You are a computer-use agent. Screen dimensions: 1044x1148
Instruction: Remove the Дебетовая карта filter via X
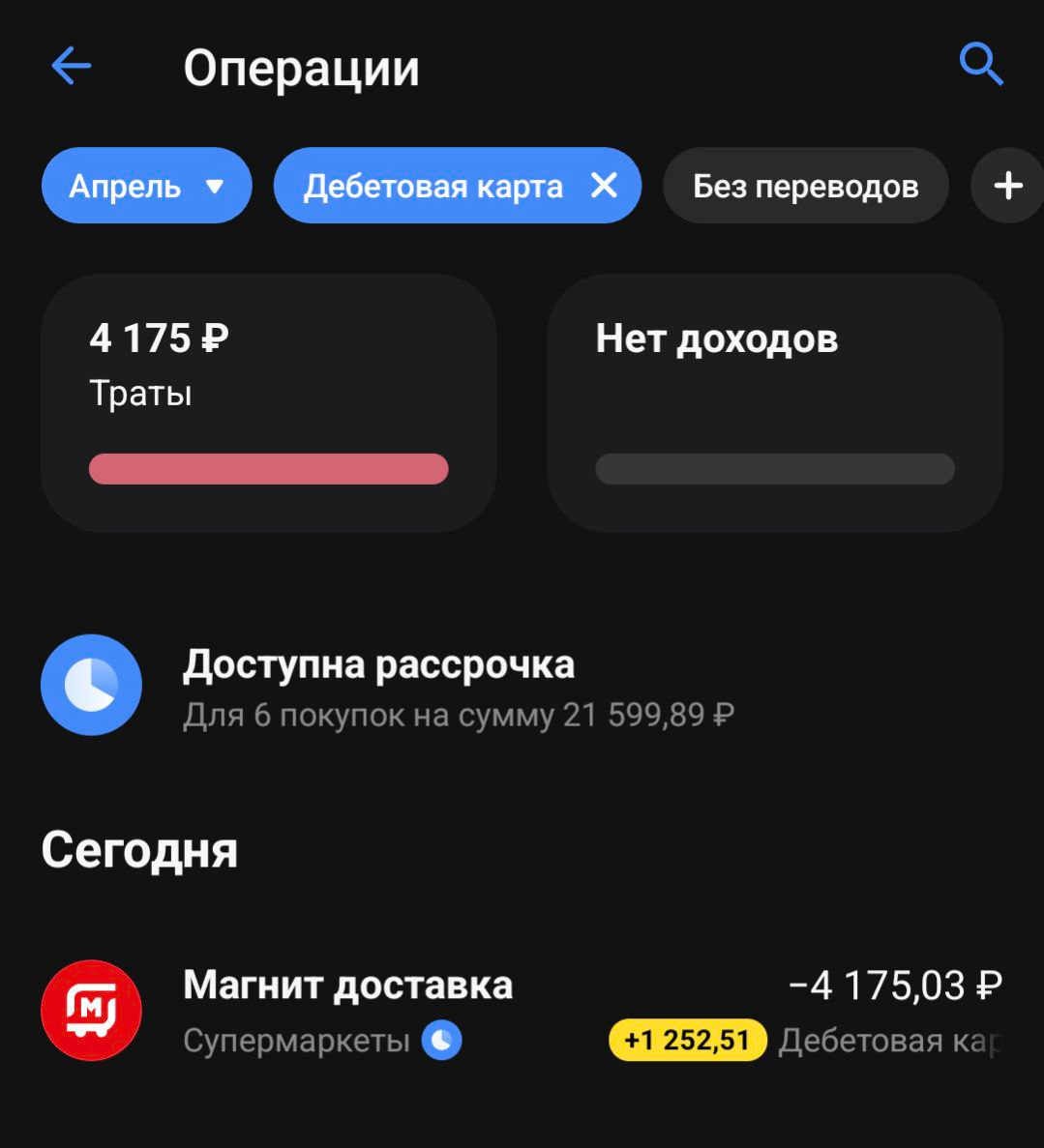[x=605, y=186]
